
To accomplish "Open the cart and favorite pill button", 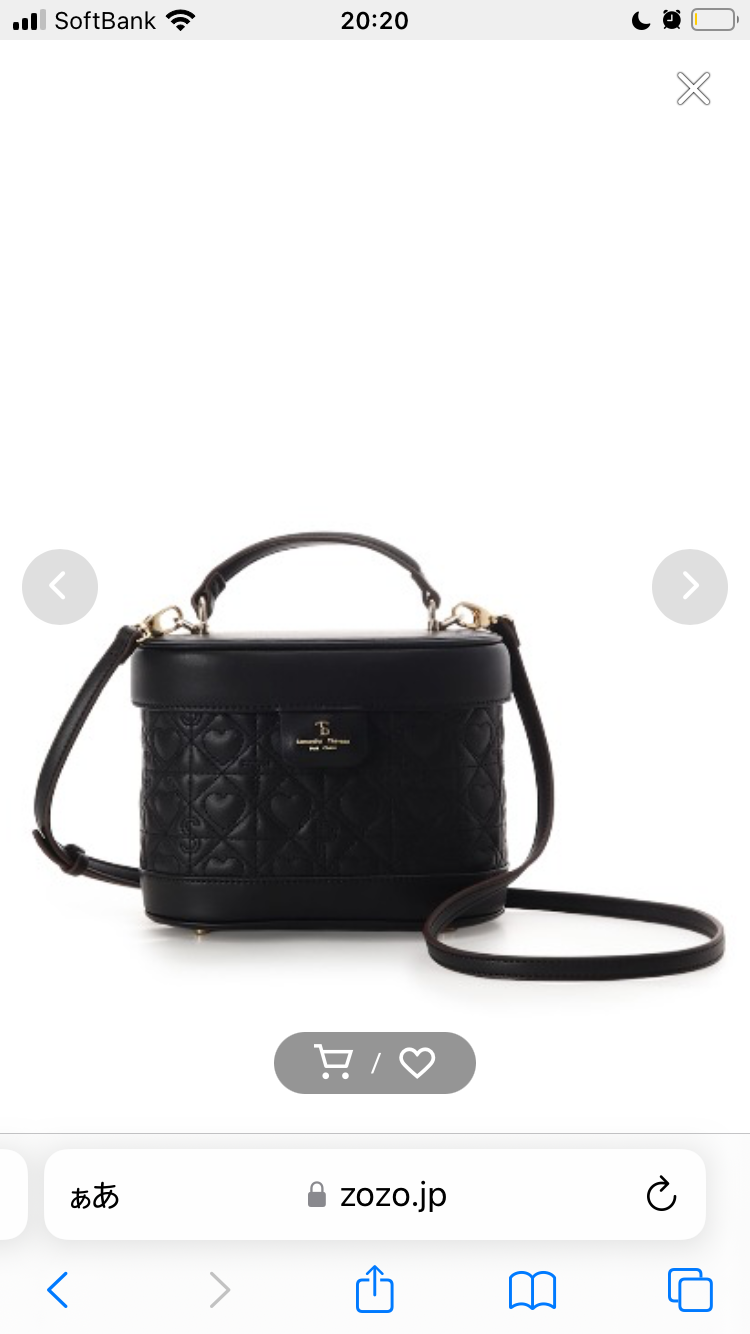I will pyautogui.click(x=375, y=1063).
